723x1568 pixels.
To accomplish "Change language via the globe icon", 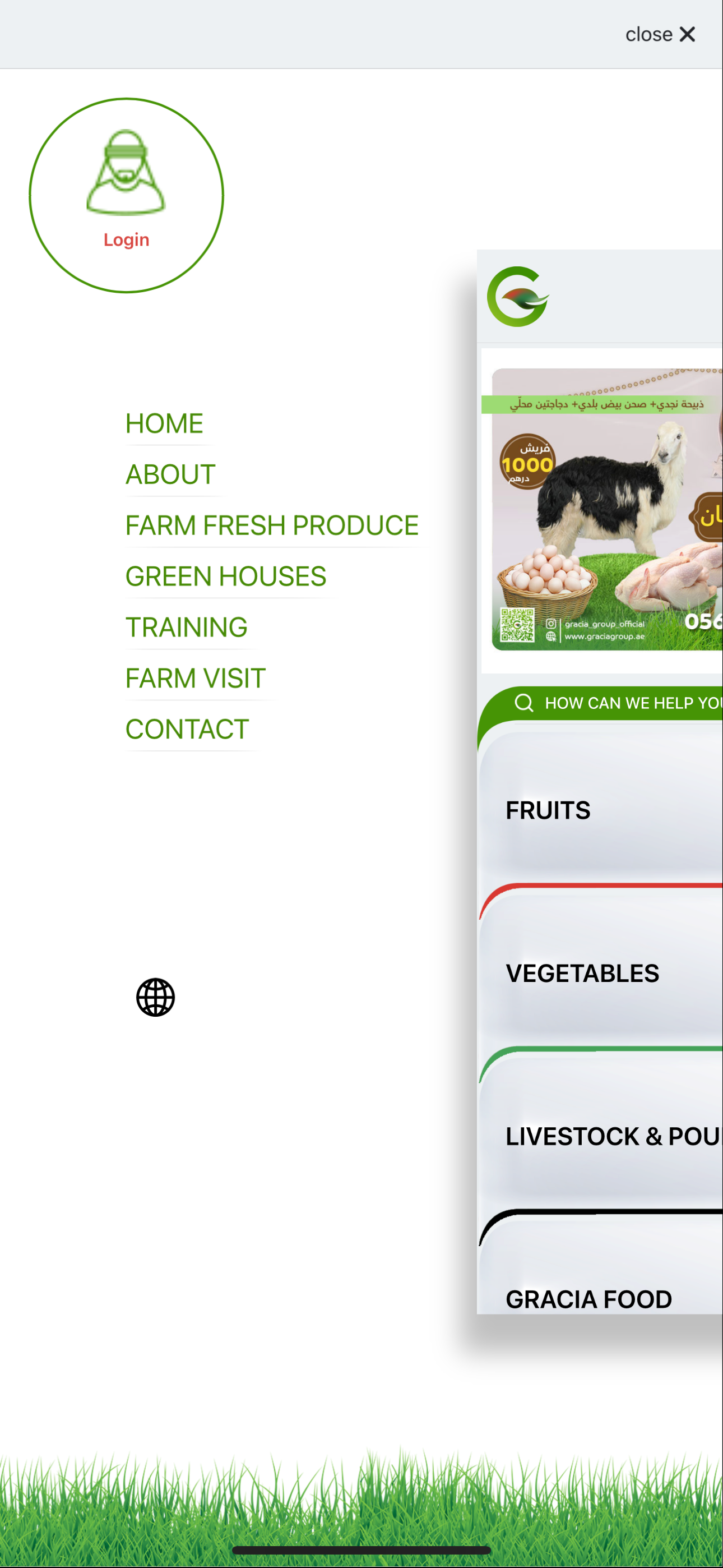I will tap(155, 997).
